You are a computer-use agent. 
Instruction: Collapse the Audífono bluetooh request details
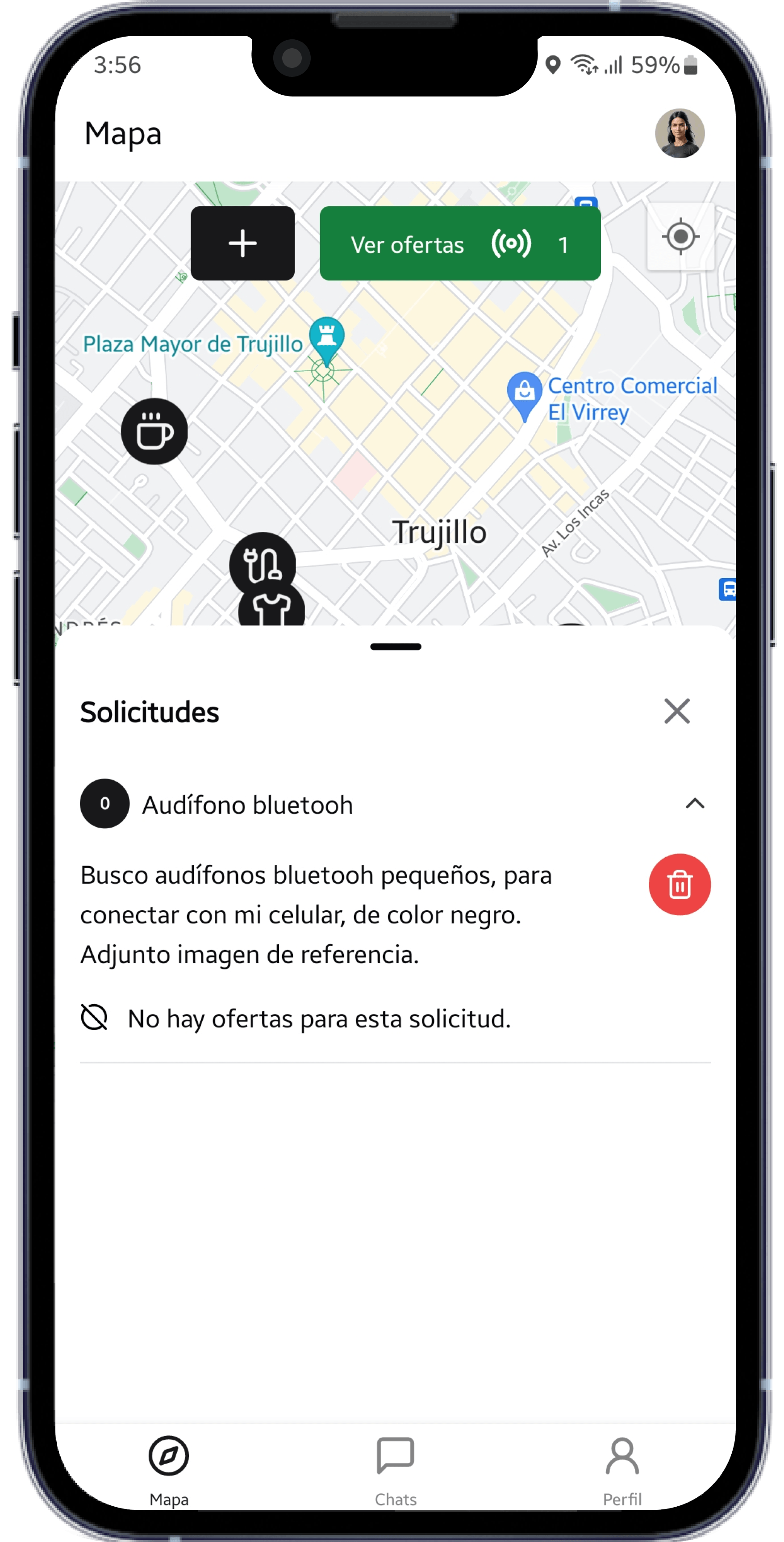click(x=695, y=803)
